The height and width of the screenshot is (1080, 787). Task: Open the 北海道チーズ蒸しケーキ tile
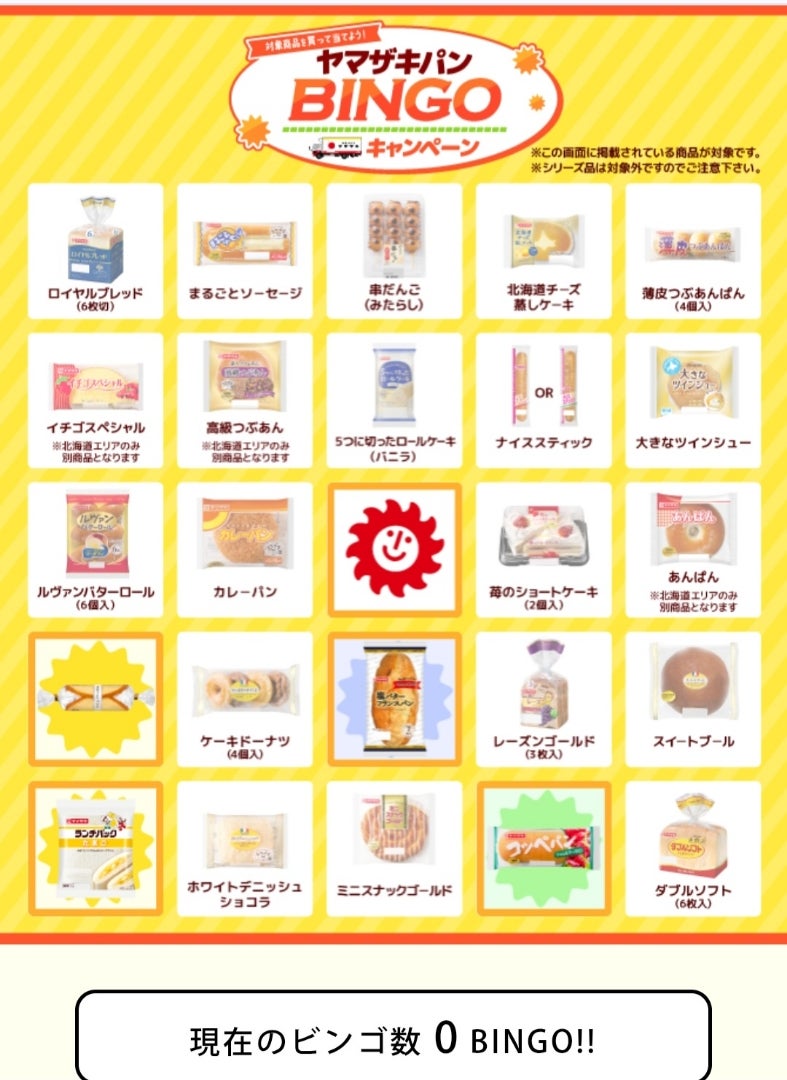[543, 250]
